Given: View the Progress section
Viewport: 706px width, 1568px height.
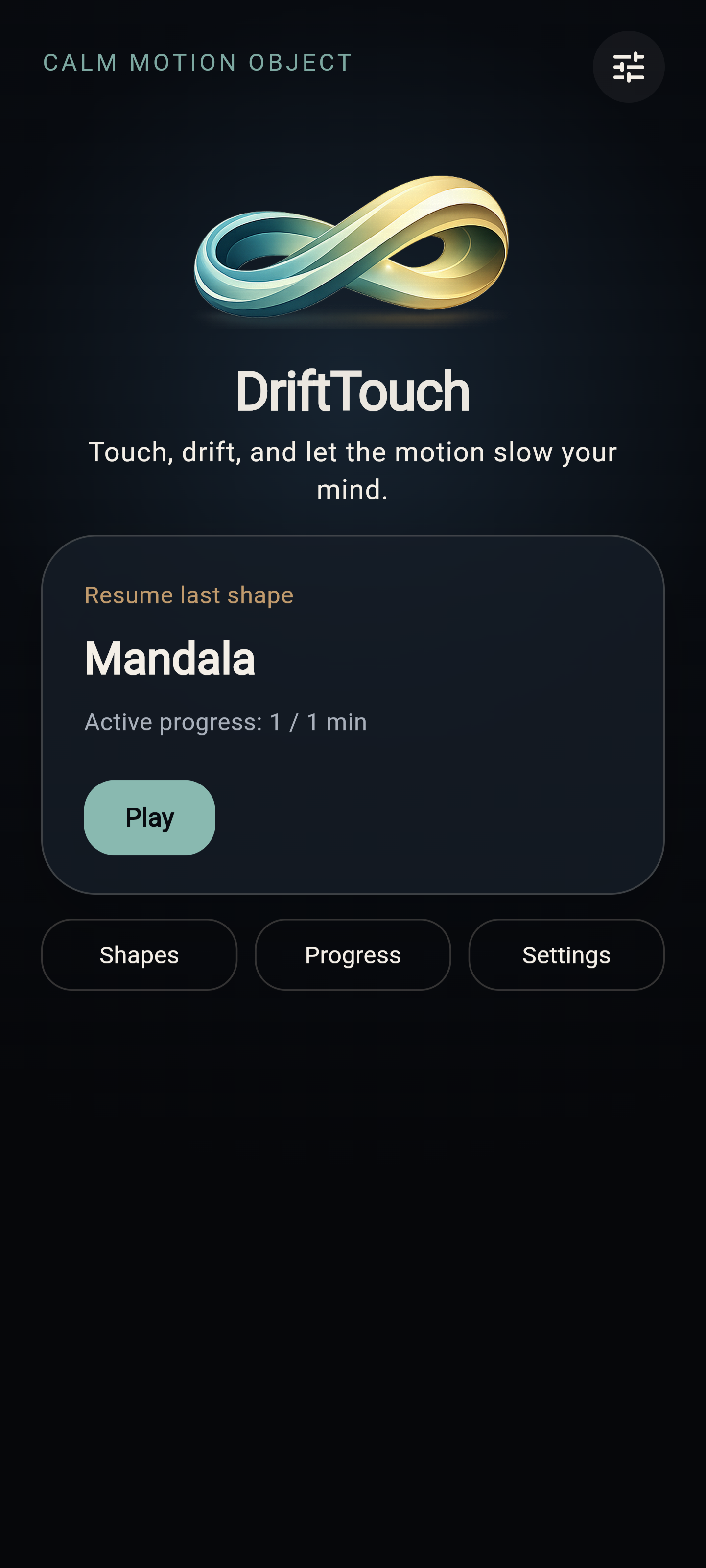Looking at the screenshot, I should click(x=353, y=954).
